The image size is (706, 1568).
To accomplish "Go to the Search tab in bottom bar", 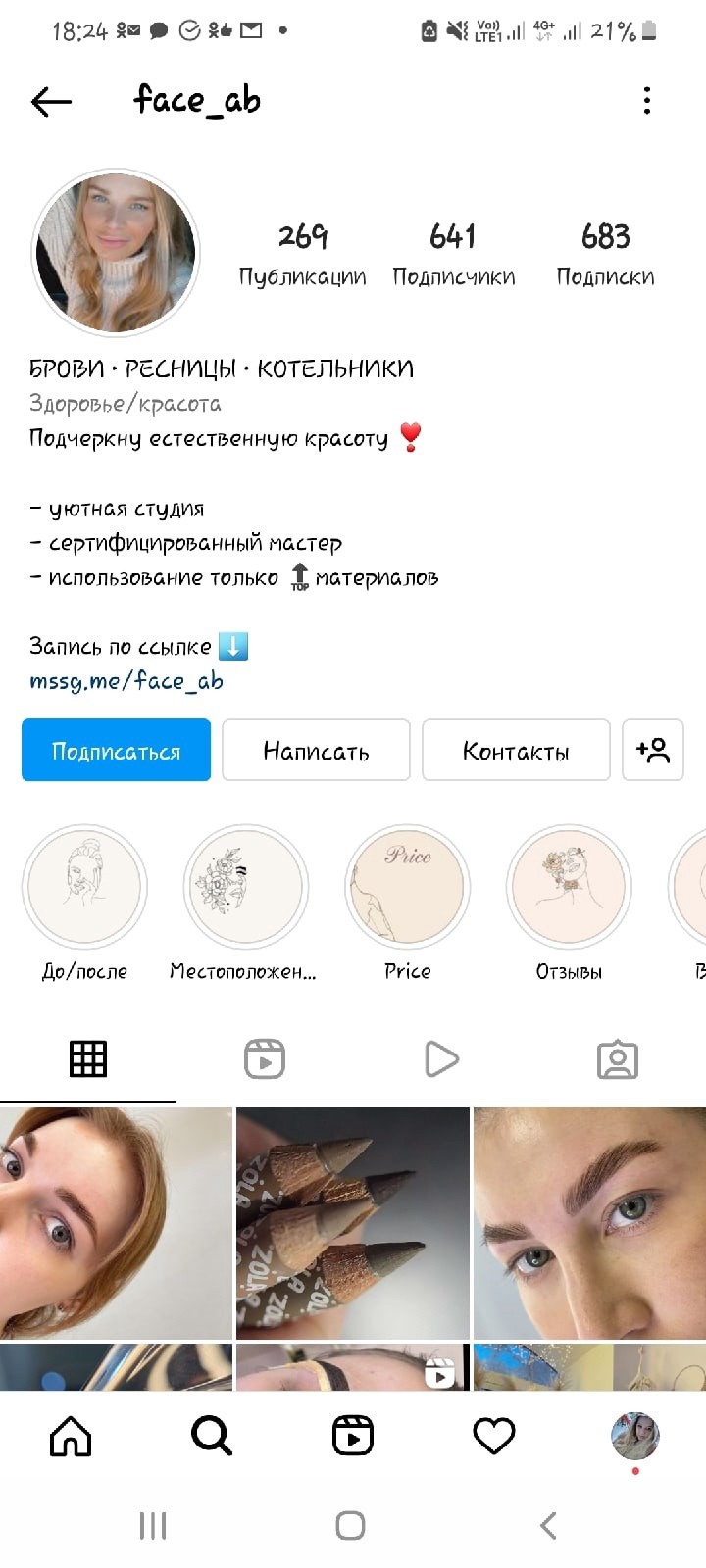I will click(x=212, y=1436).
